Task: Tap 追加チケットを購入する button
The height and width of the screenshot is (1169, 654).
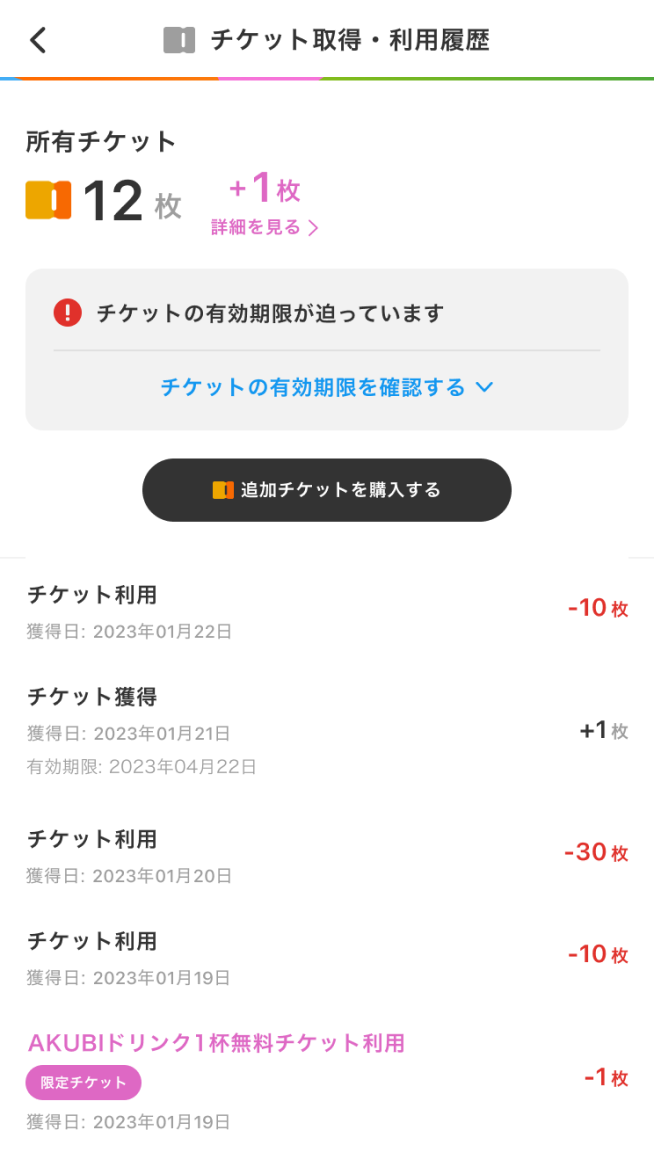Action: [x=327, y=490]
